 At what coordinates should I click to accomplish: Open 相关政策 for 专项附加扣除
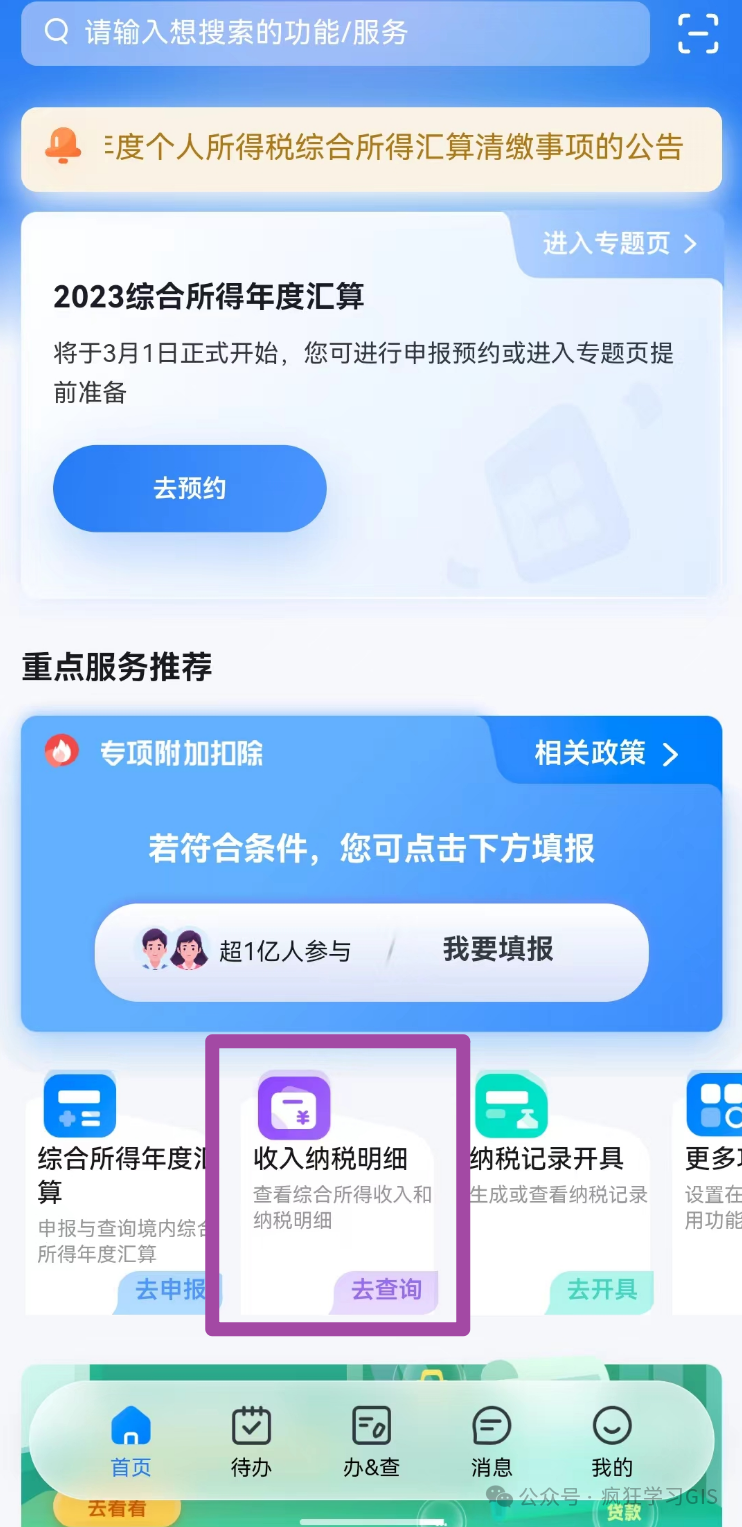coord(606,753)
